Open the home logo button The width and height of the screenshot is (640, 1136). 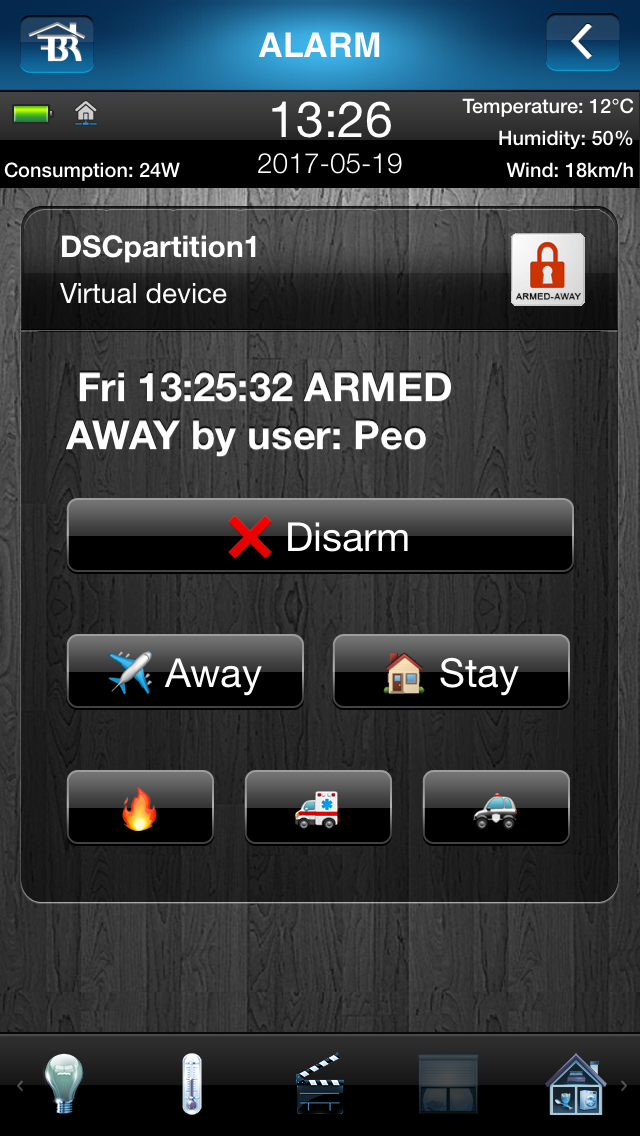click(x=57, y=44)
